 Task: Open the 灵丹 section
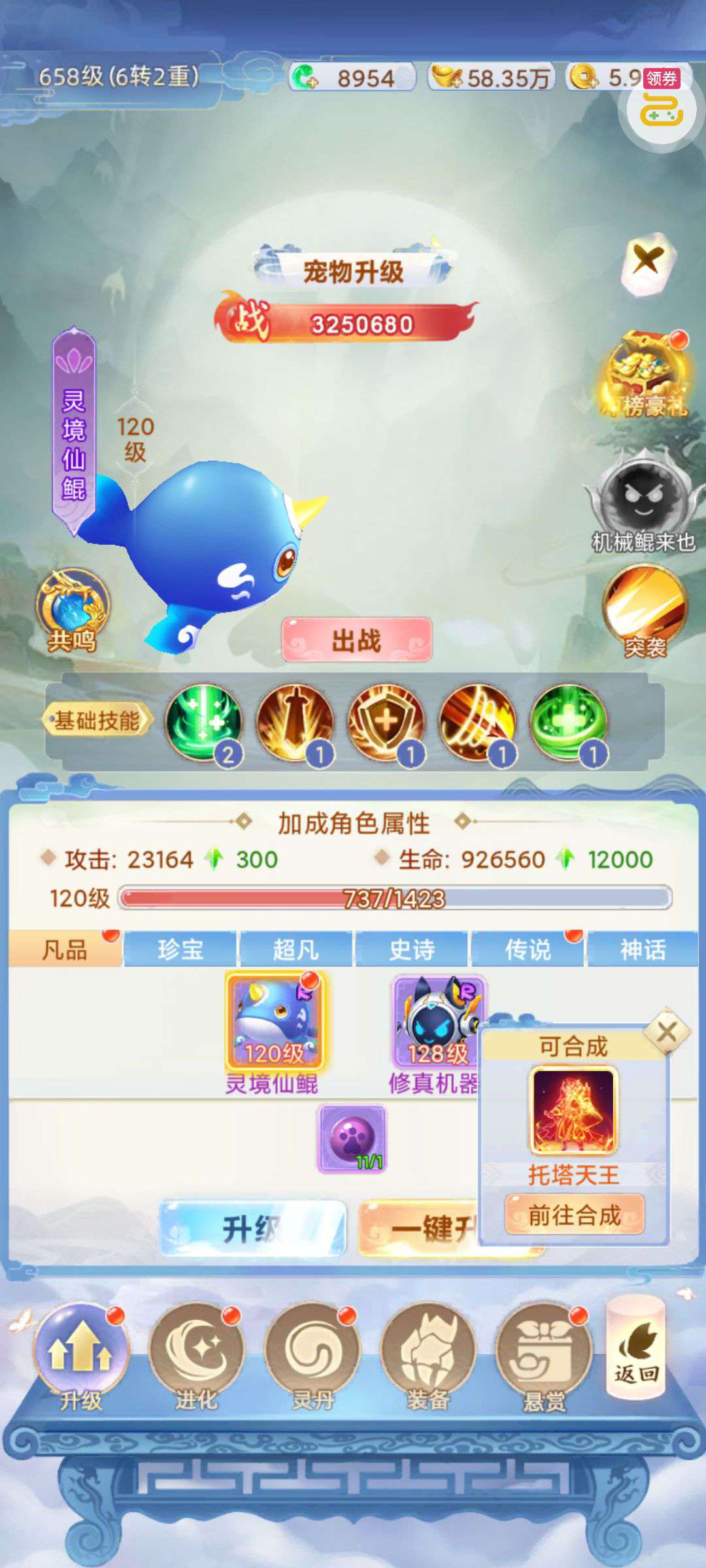pos(312,1356)
